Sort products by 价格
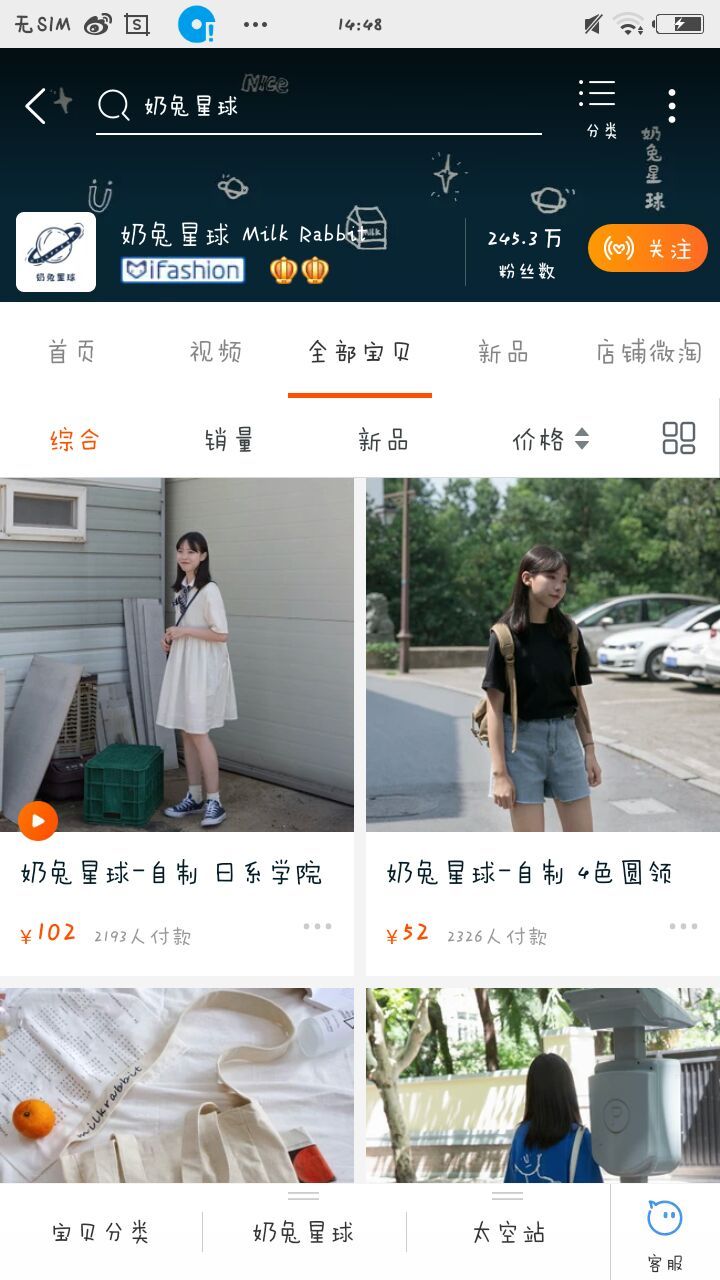 [x=550, y=440]
